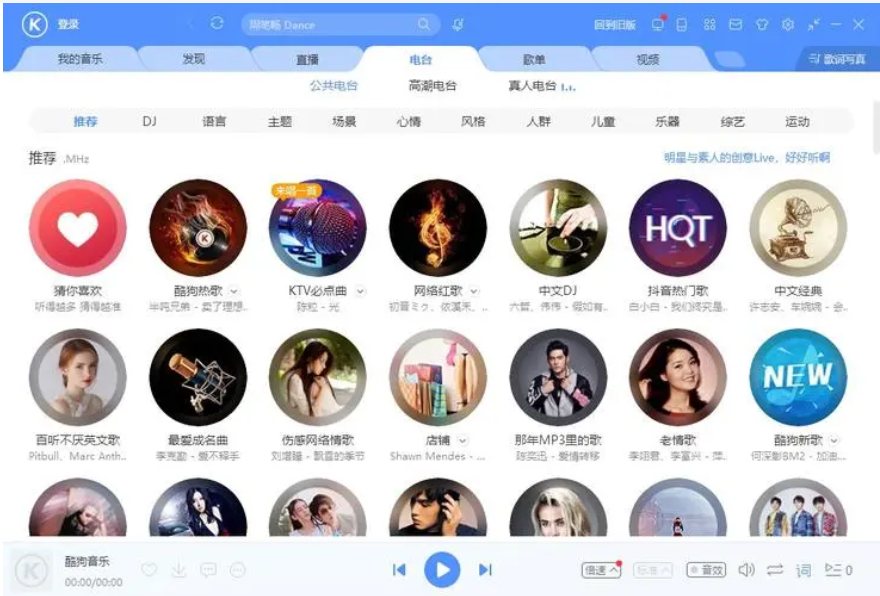Select the 真人电台 sub-tab
This screenshot has width=880, height=596.
(533, 87)
